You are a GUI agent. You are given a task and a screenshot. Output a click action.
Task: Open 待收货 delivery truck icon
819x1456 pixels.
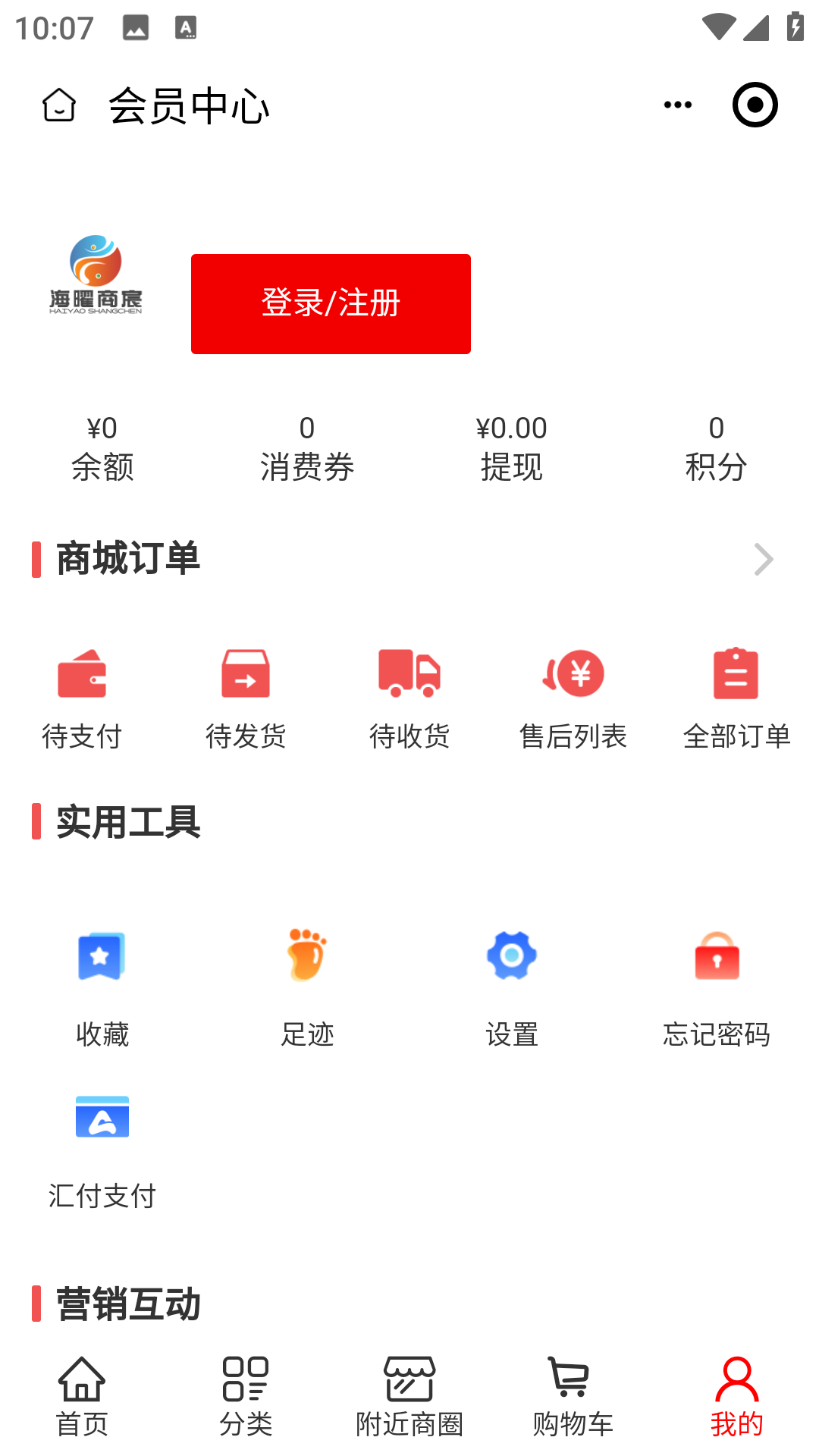[409, 694]
